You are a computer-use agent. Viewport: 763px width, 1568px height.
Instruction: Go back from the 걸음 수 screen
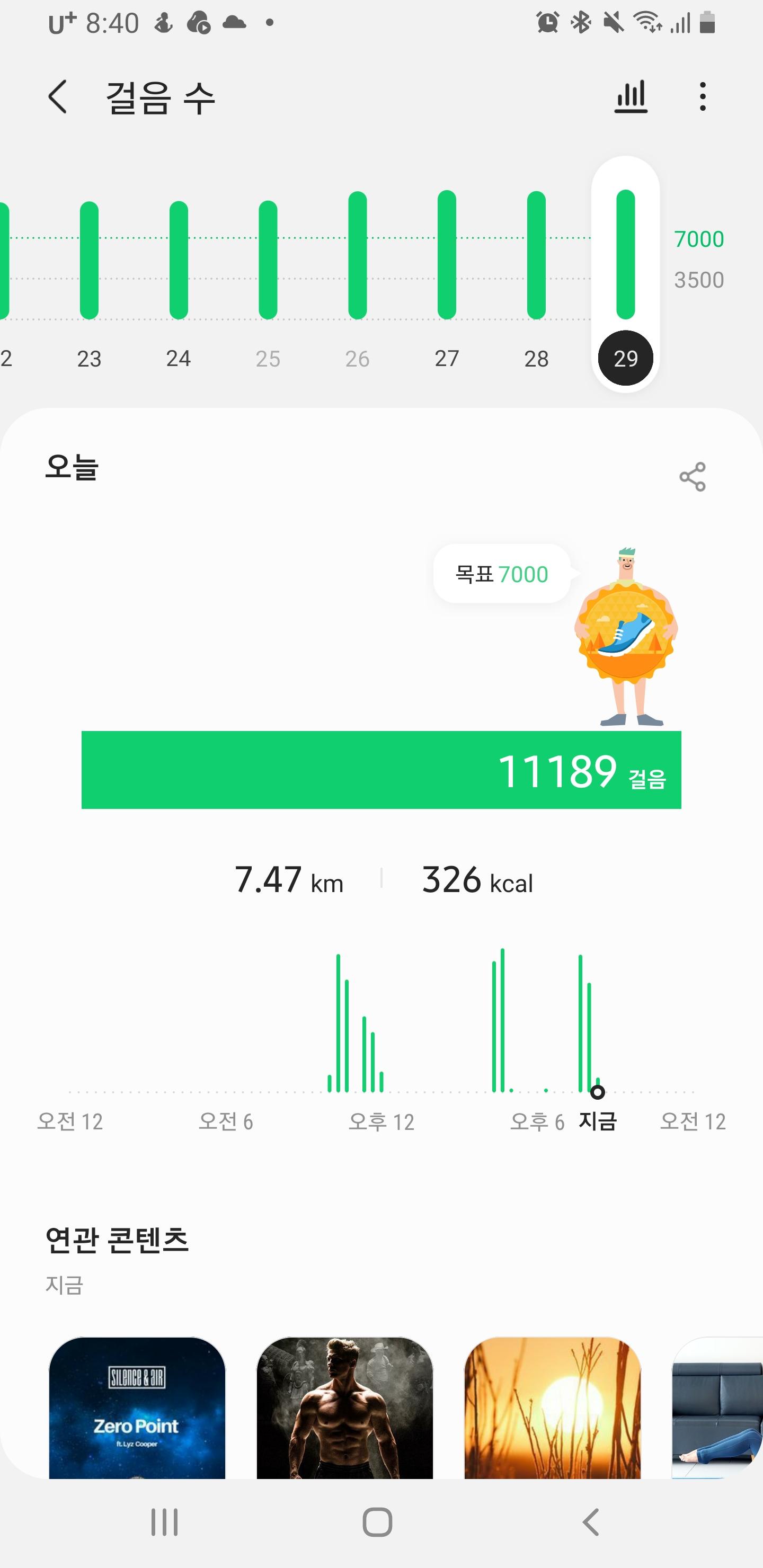tap(58, 97)
